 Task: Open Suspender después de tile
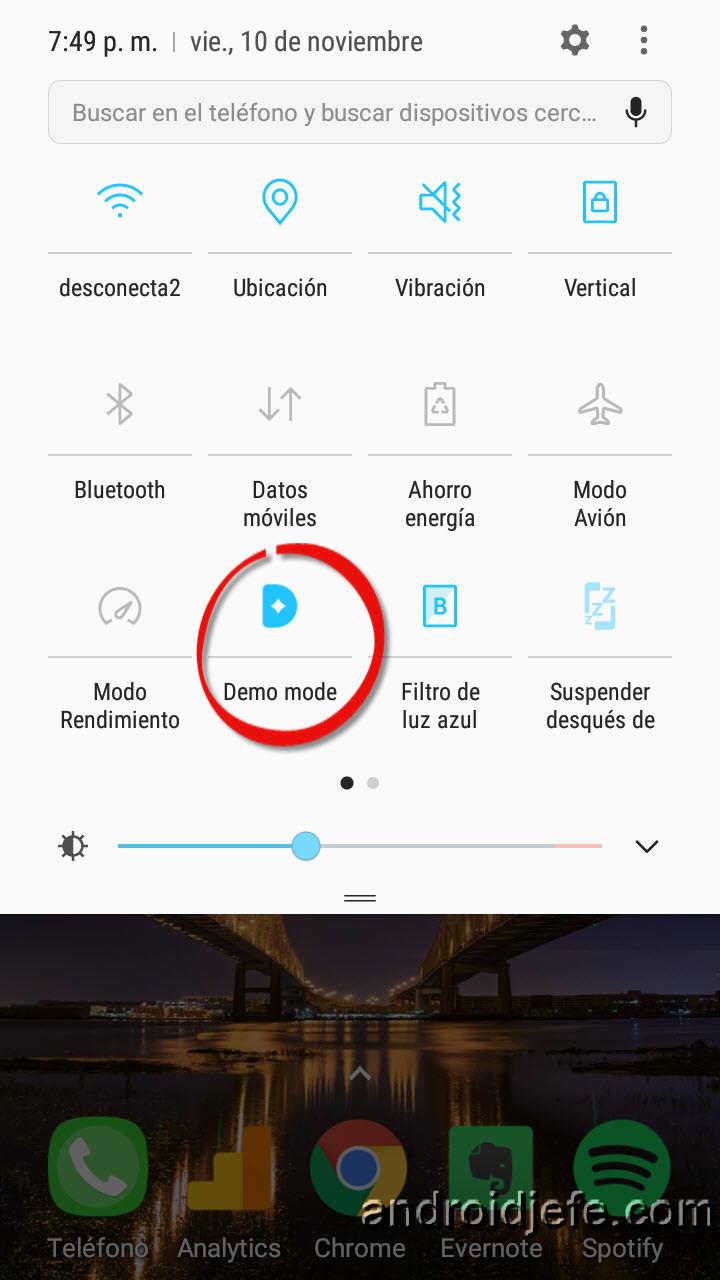coord(600,607)
